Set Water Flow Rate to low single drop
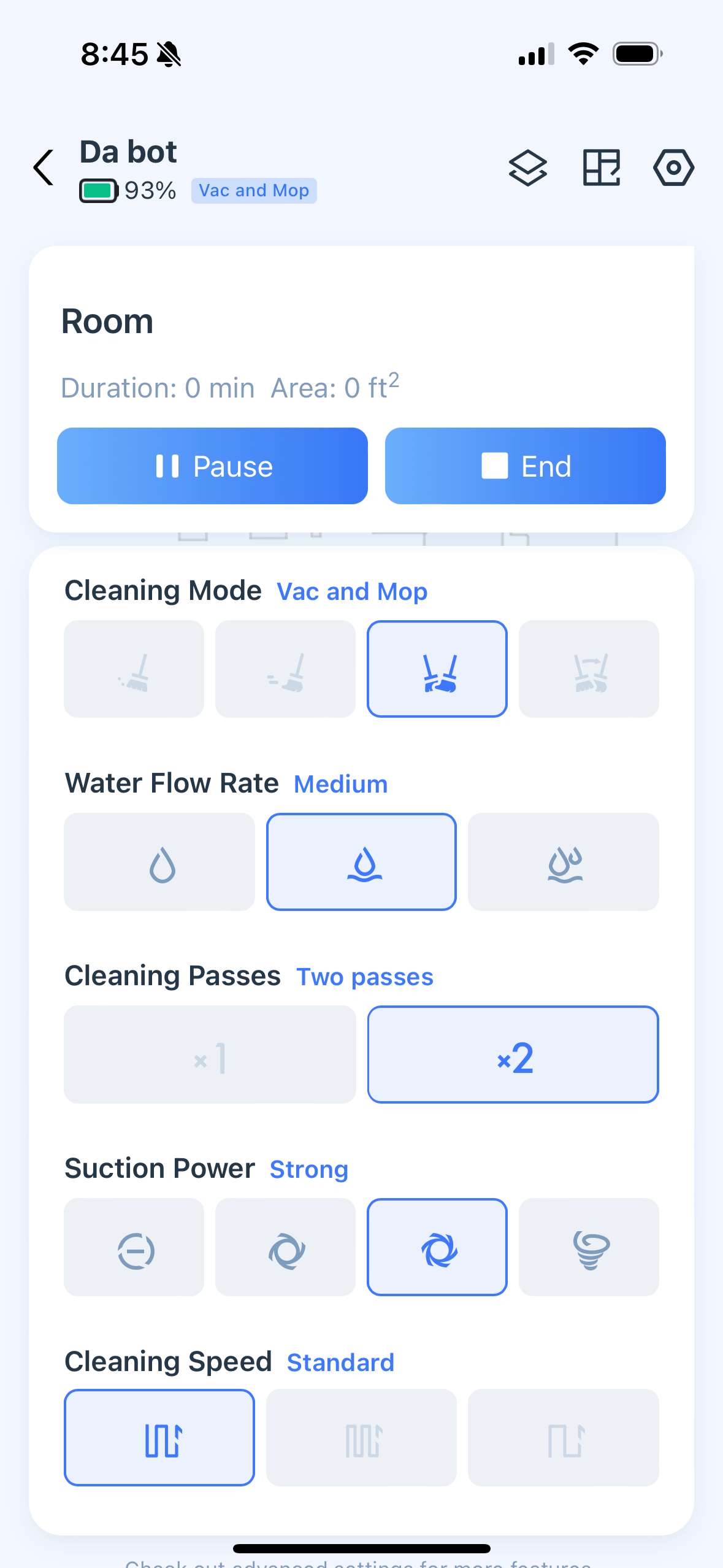The height and width of the screenshot is (1568, 723). [159, 862]
